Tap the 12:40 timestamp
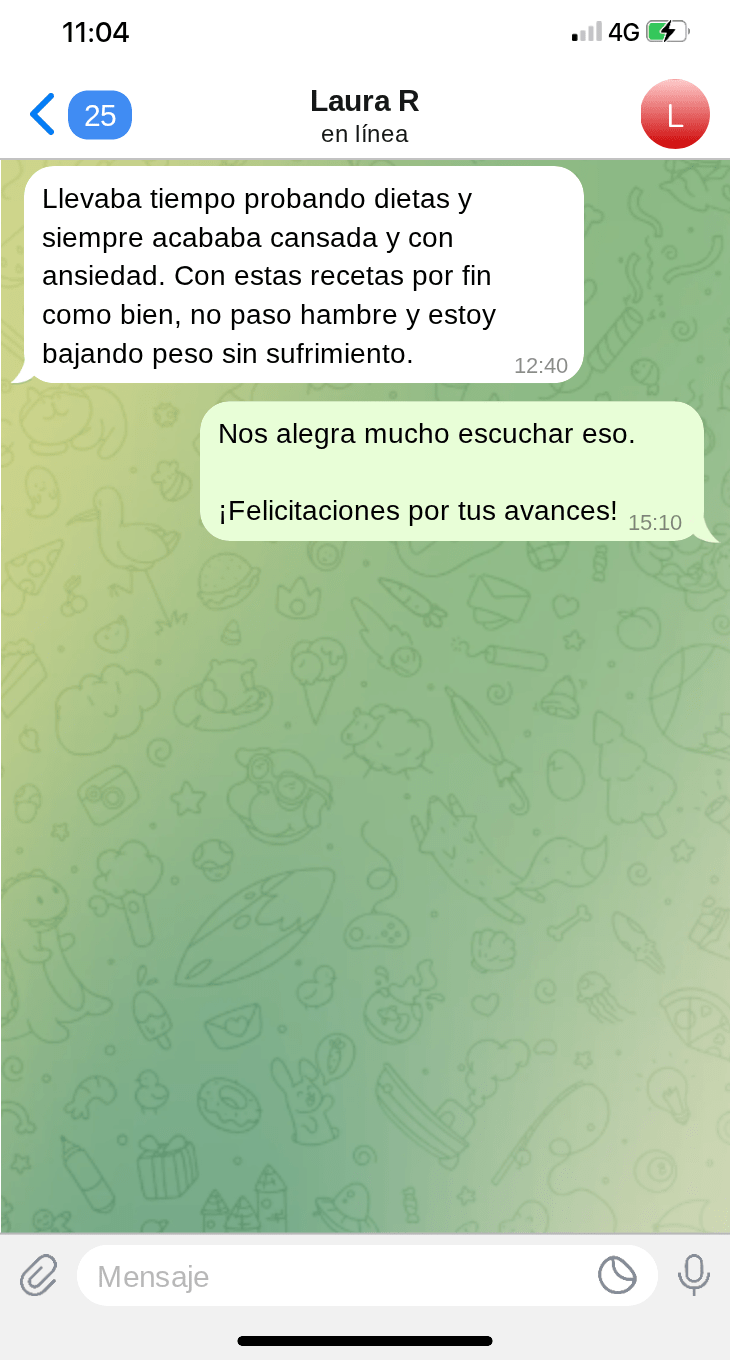 541,366
